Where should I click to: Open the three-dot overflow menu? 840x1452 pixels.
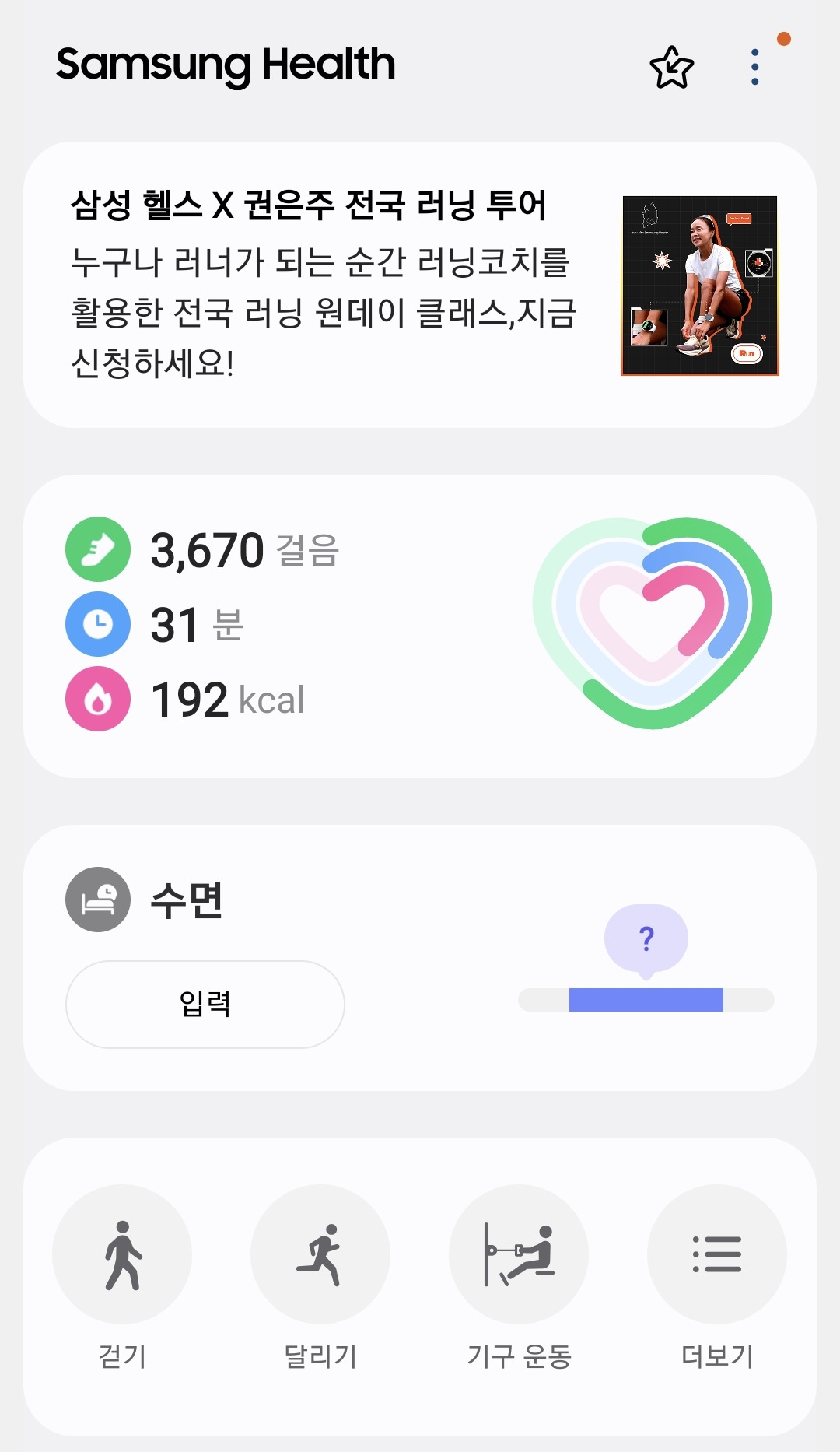tap(754, 68)
